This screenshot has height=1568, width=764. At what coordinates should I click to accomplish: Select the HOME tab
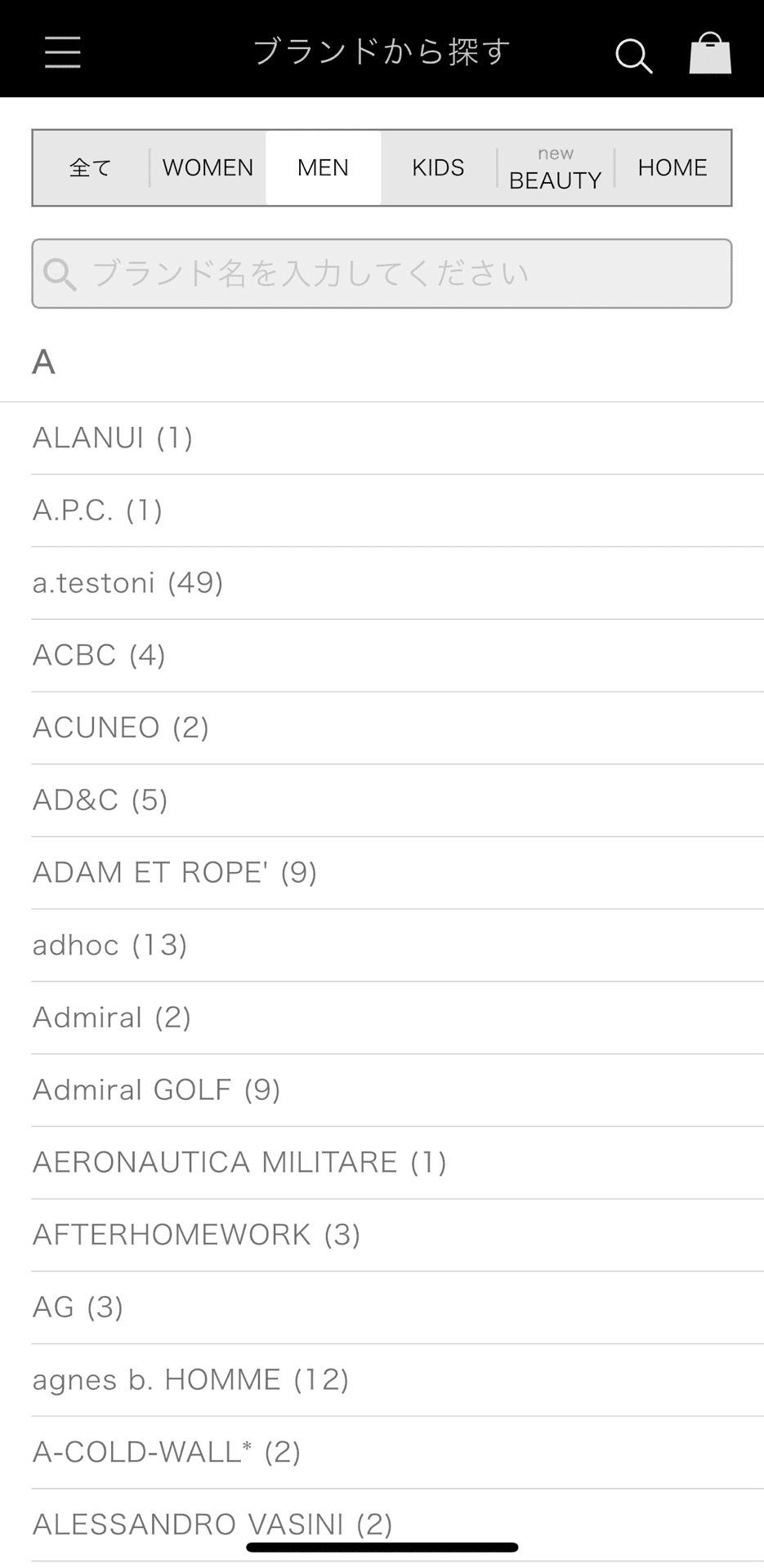672,167
